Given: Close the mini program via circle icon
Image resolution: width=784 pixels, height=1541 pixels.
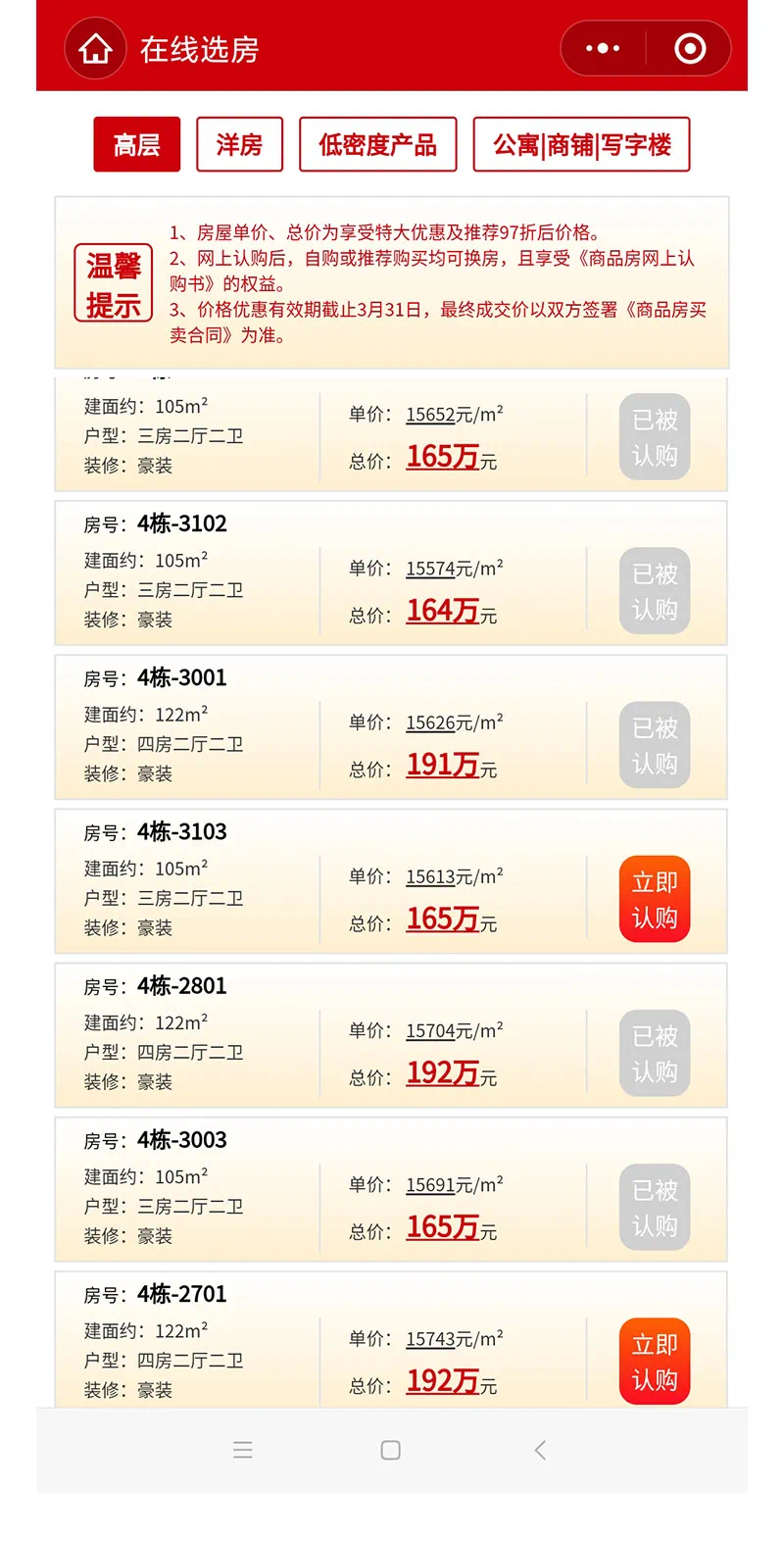Looking at the screenshot, I should 690,48.
